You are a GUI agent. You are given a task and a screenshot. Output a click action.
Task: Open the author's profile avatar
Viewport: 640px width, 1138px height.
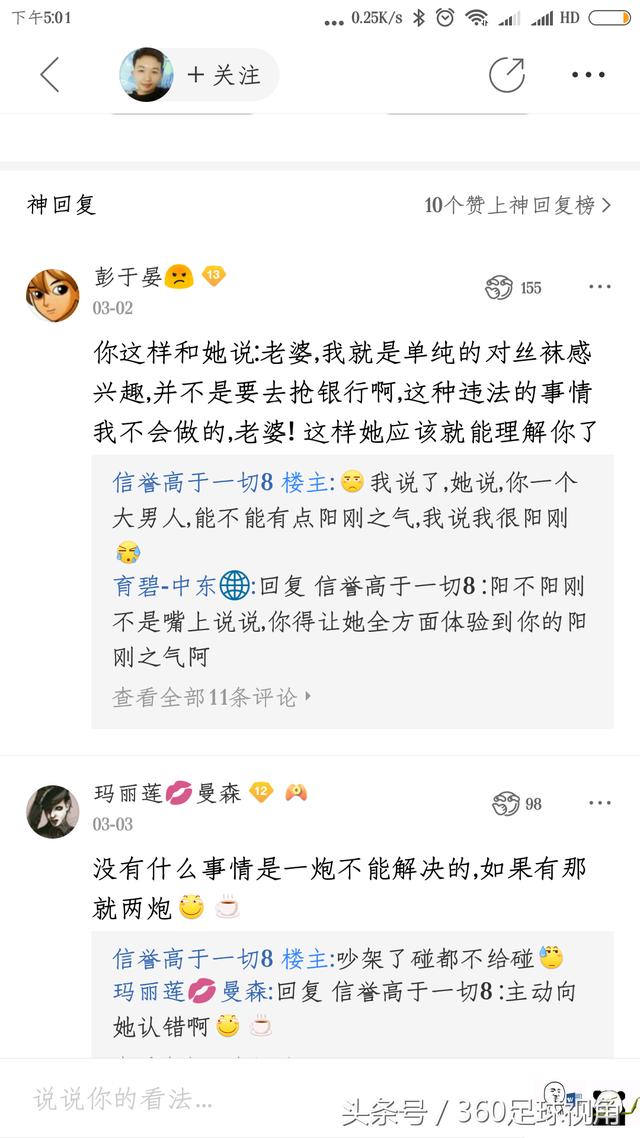146,75
